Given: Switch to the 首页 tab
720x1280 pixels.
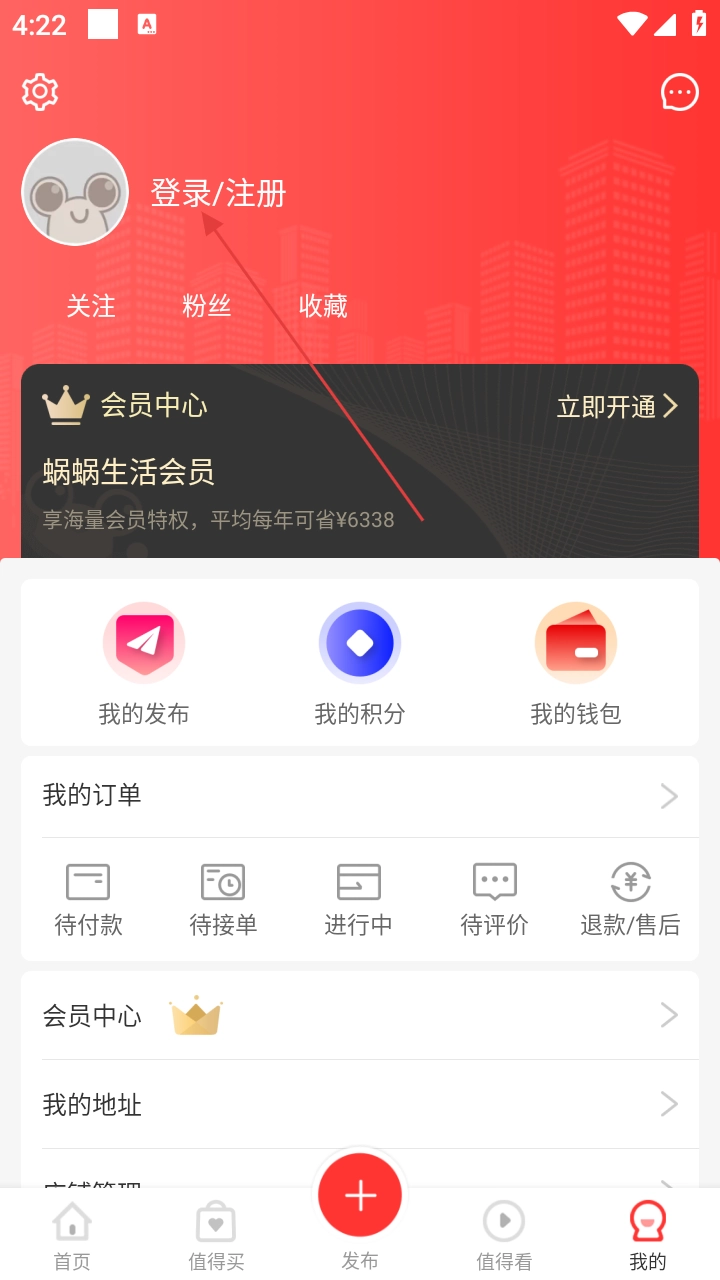Looking at the screenshot, I should pyautogui.click(x=72, y=1236).
